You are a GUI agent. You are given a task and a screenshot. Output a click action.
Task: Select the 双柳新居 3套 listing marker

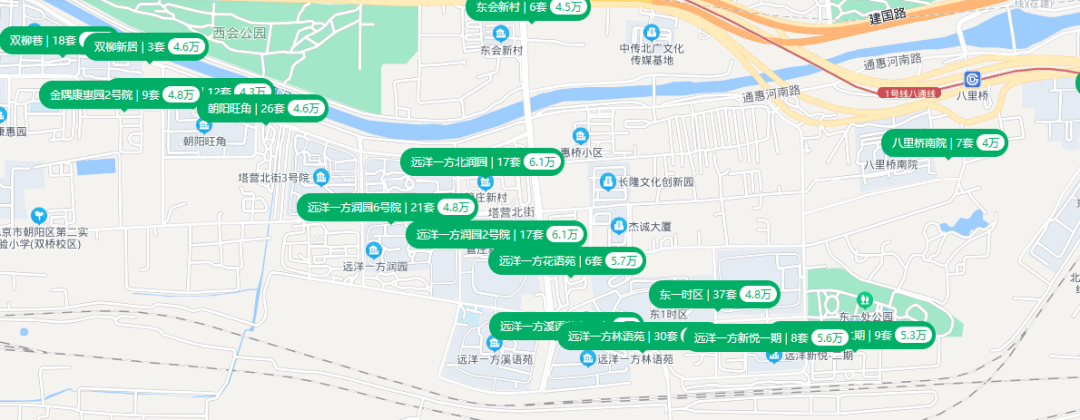pos(145,47)
